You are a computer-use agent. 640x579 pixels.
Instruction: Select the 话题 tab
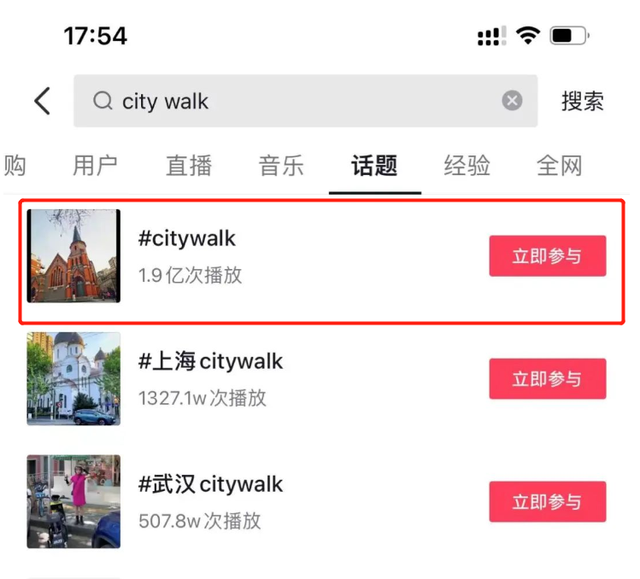tap(374, 166)
